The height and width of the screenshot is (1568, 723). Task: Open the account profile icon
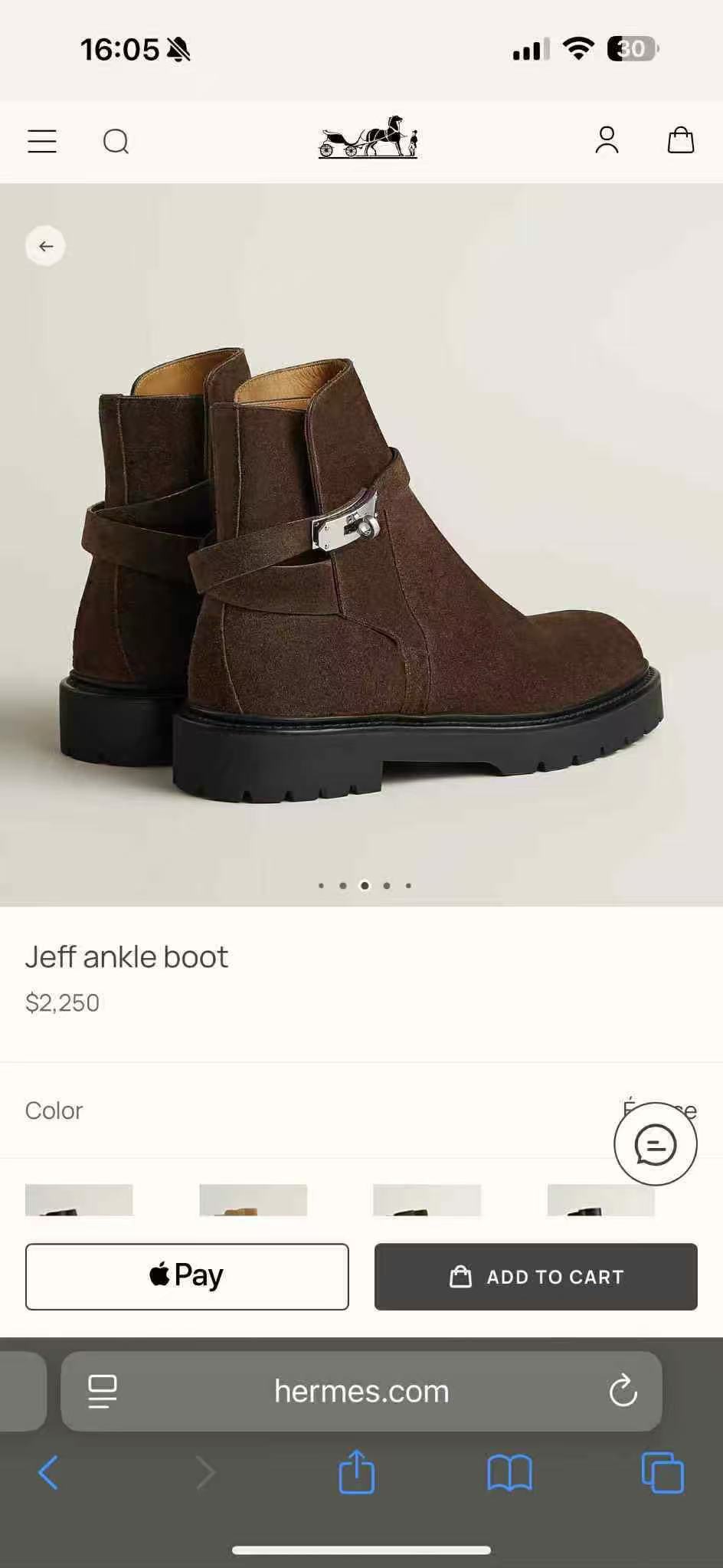tap(607, 140)
